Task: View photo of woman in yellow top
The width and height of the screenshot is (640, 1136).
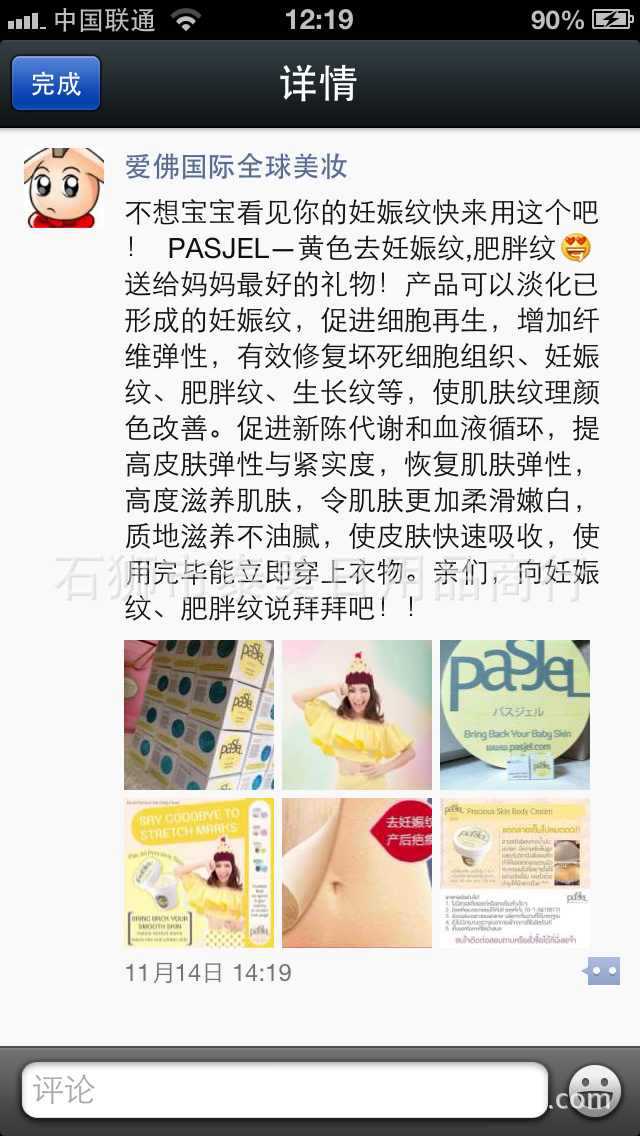Action: pyautogui.click(x=356, y=715)
